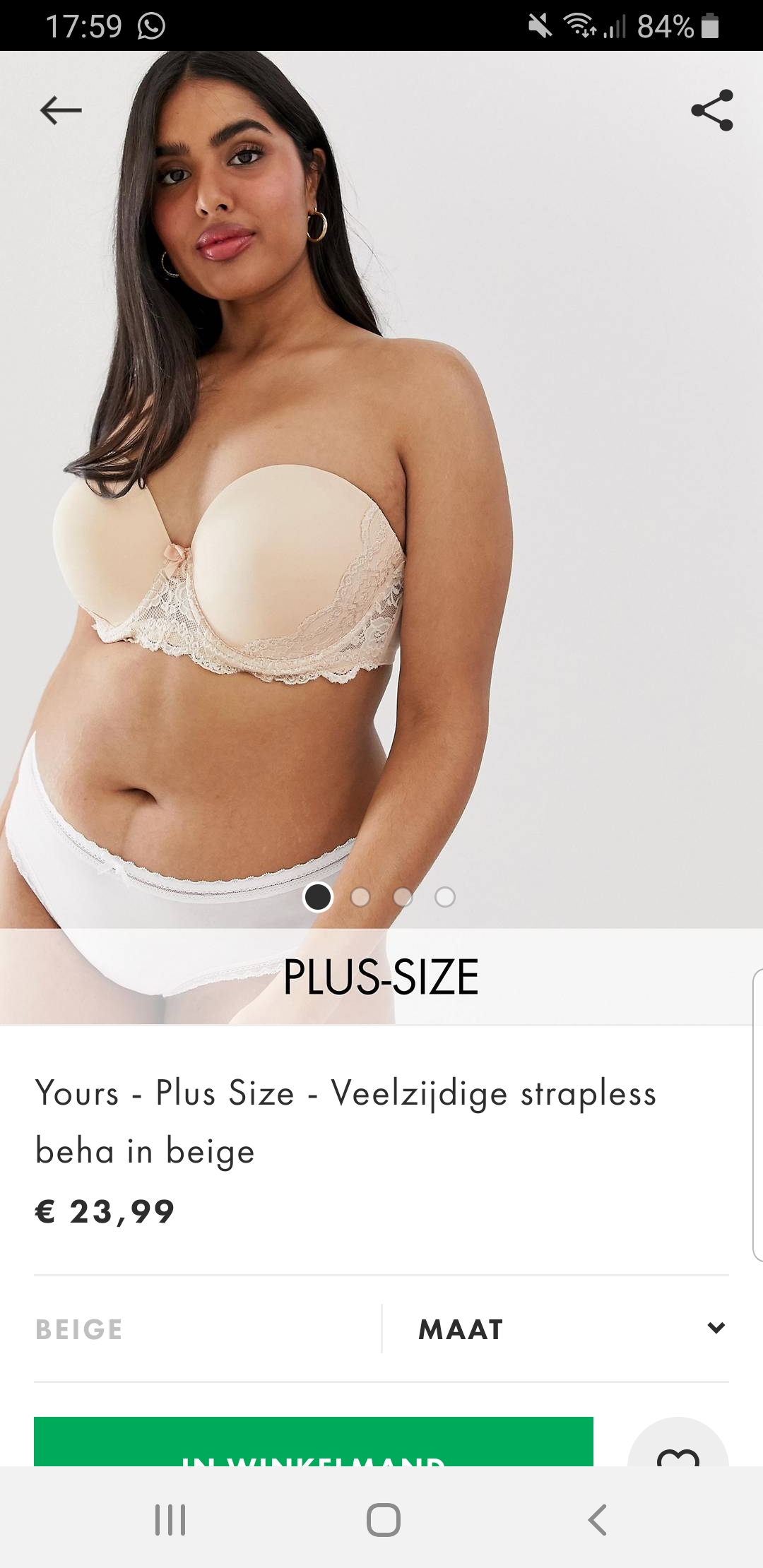Add item to winkelmand
Image resolution: width=763 pixels, height=1568 pixels.
click(x=314, y=1441)
